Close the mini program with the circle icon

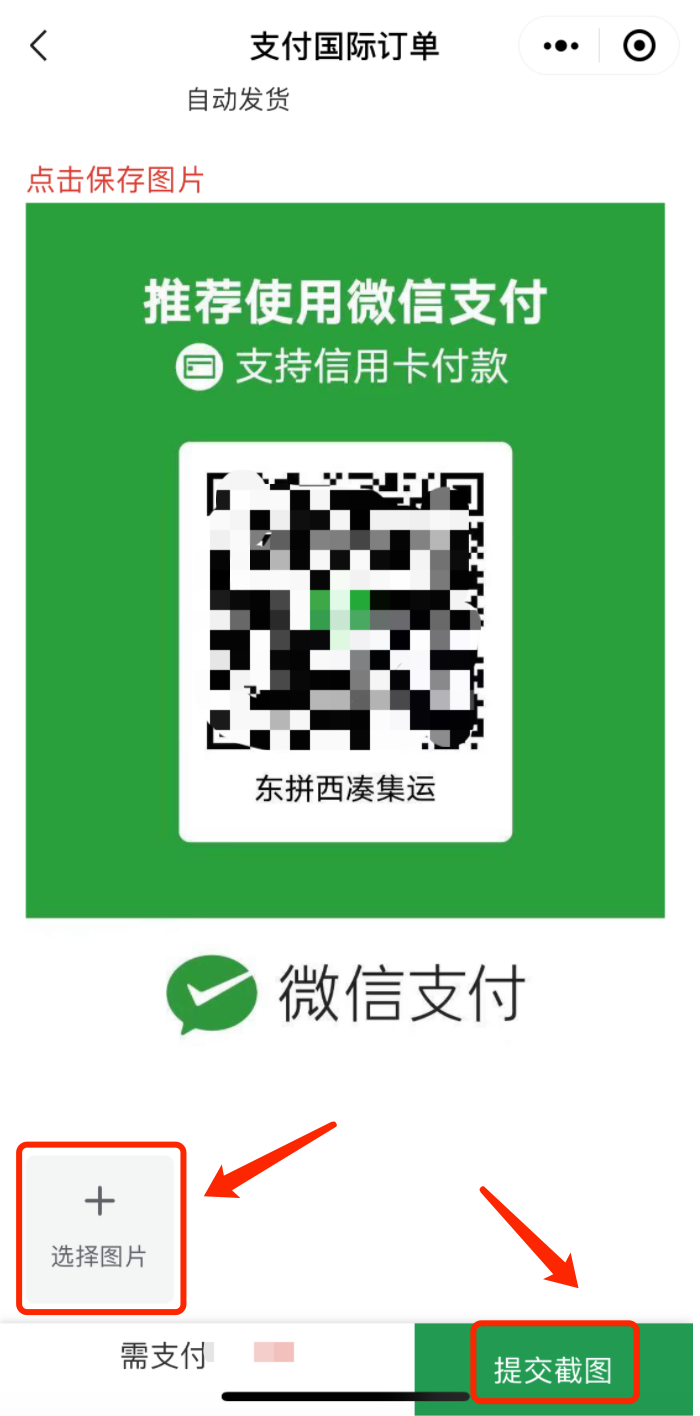tap(639, 46)
